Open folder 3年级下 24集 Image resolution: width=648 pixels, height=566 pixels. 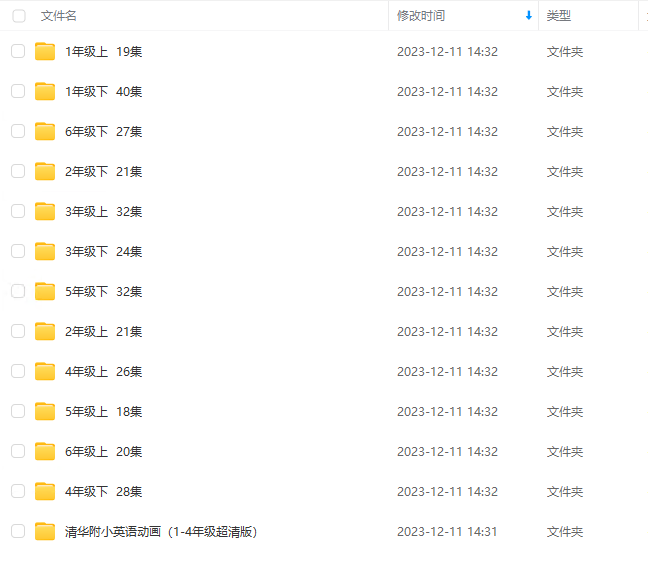pos(103,252)
